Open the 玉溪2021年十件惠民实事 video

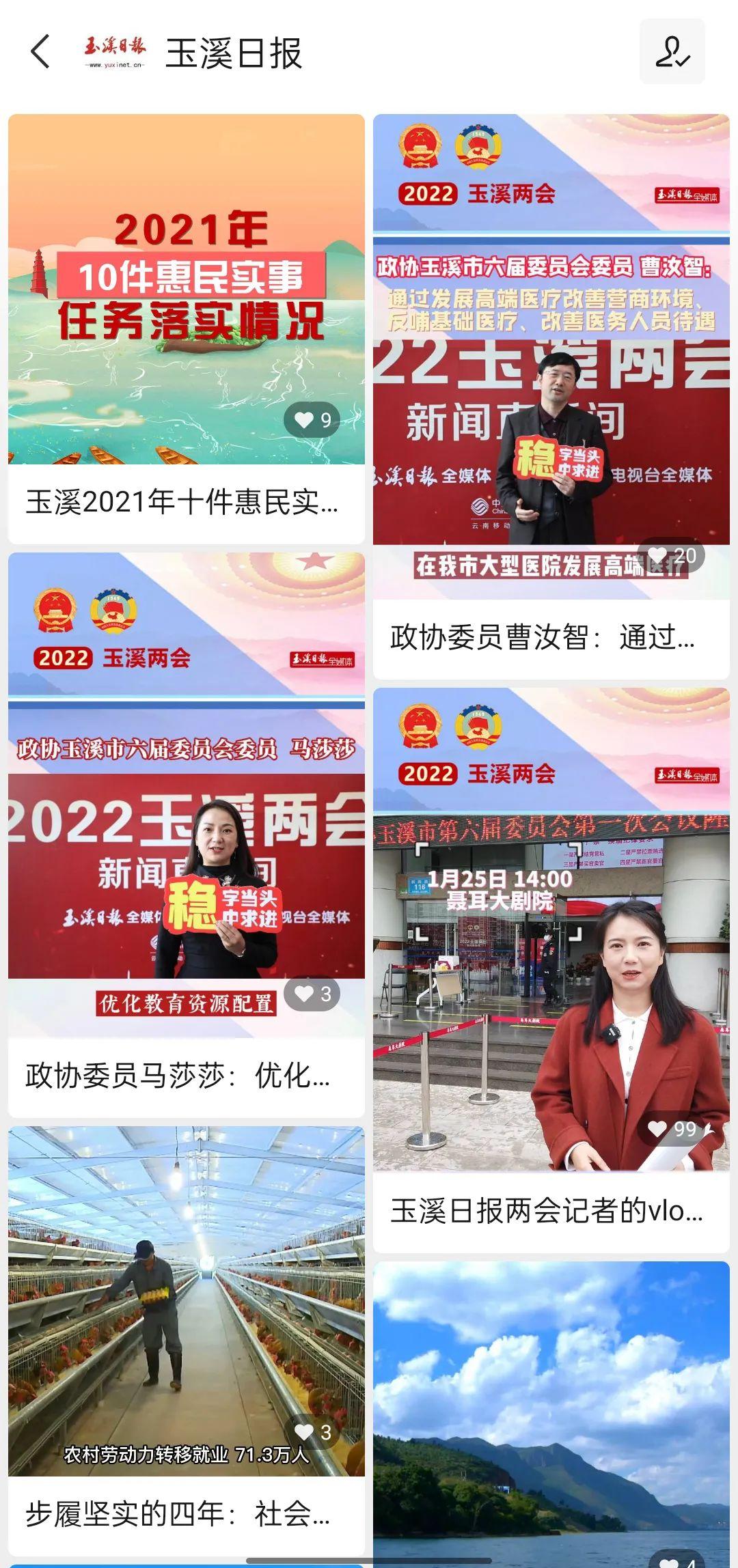pos(186,328)
